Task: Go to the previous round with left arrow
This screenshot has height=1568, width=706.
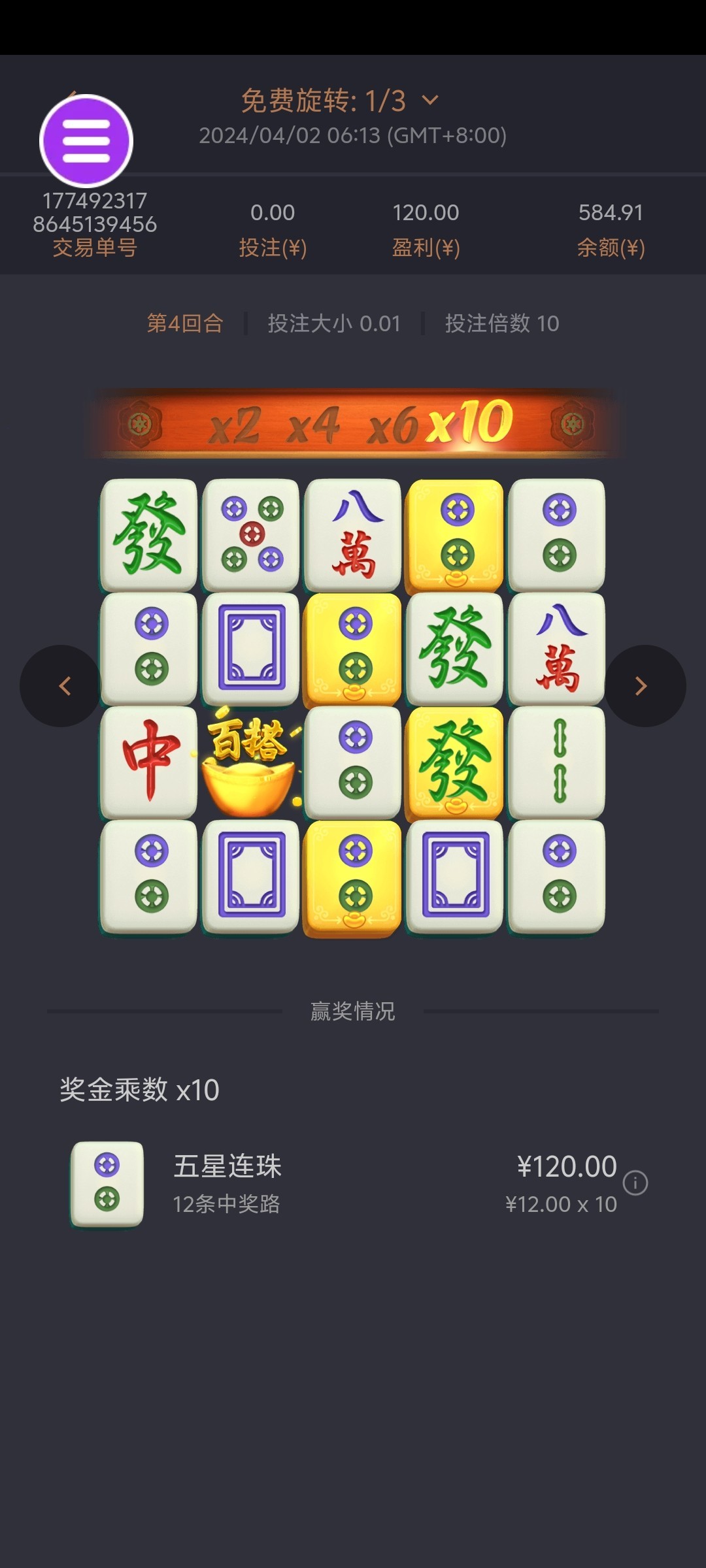Action: coord(61,686)
